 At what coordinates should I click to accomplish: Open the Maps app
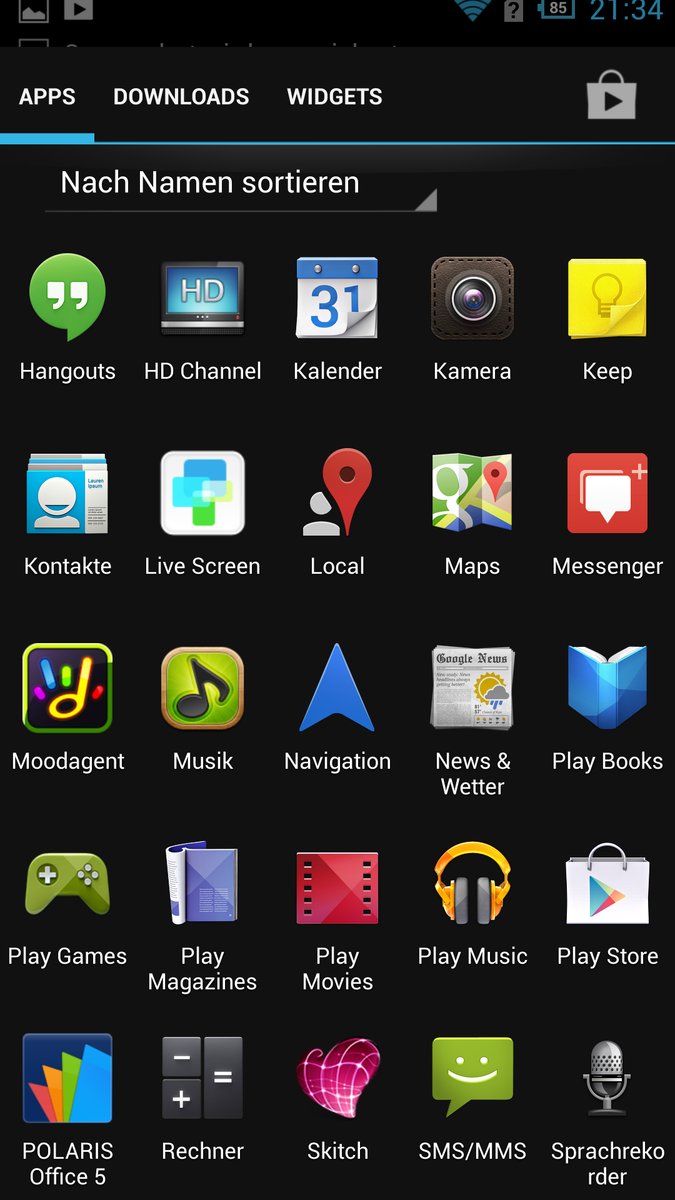[x=472, y=494]
